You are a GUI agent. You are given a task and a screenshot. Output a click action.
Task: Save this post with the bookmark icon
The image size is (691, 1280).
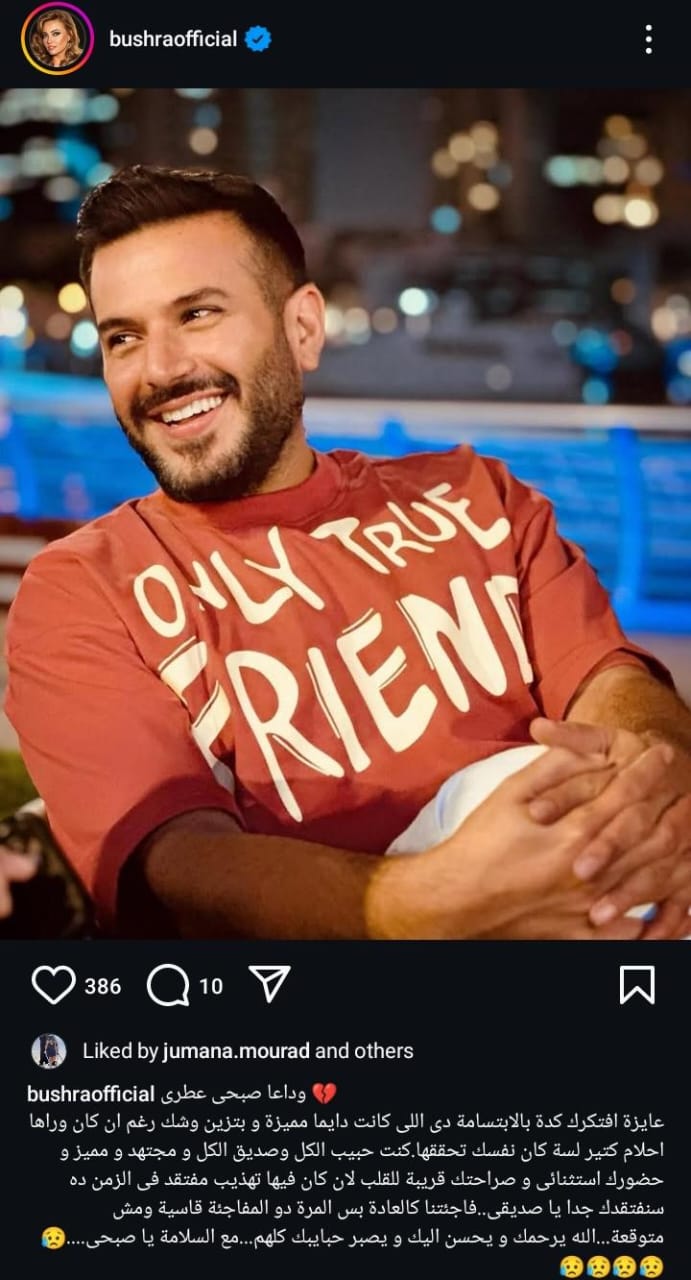(x=637, y=985)
